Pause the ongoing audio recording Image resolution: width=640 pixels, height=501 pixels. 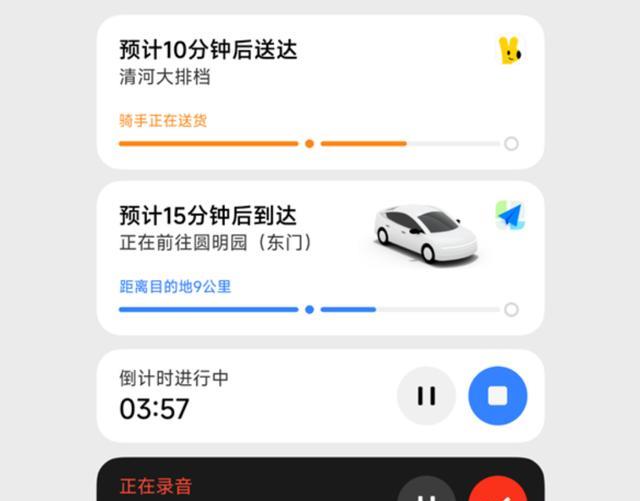[x=426, y=493]
